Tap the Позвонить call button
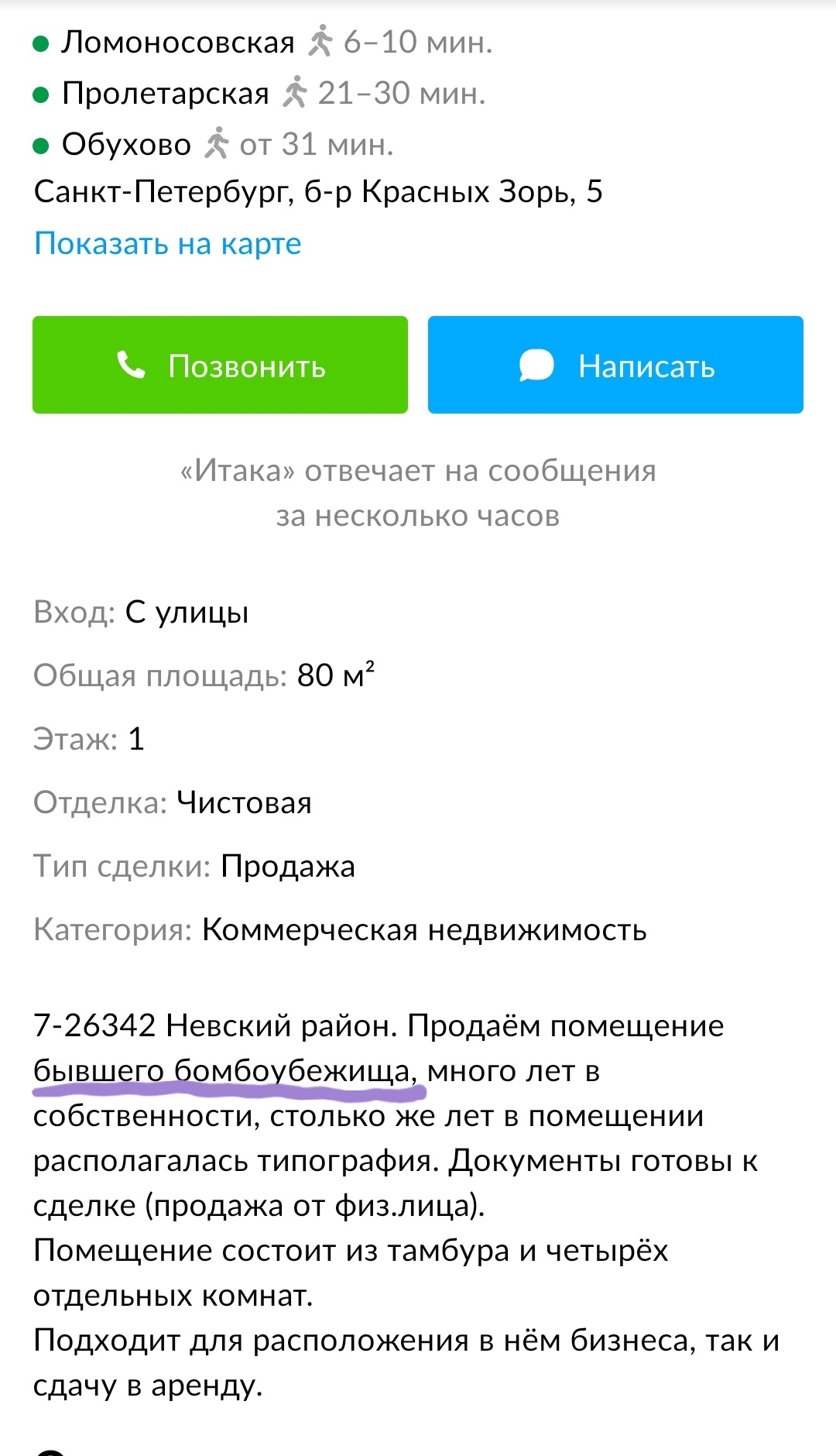 [220, 365]
